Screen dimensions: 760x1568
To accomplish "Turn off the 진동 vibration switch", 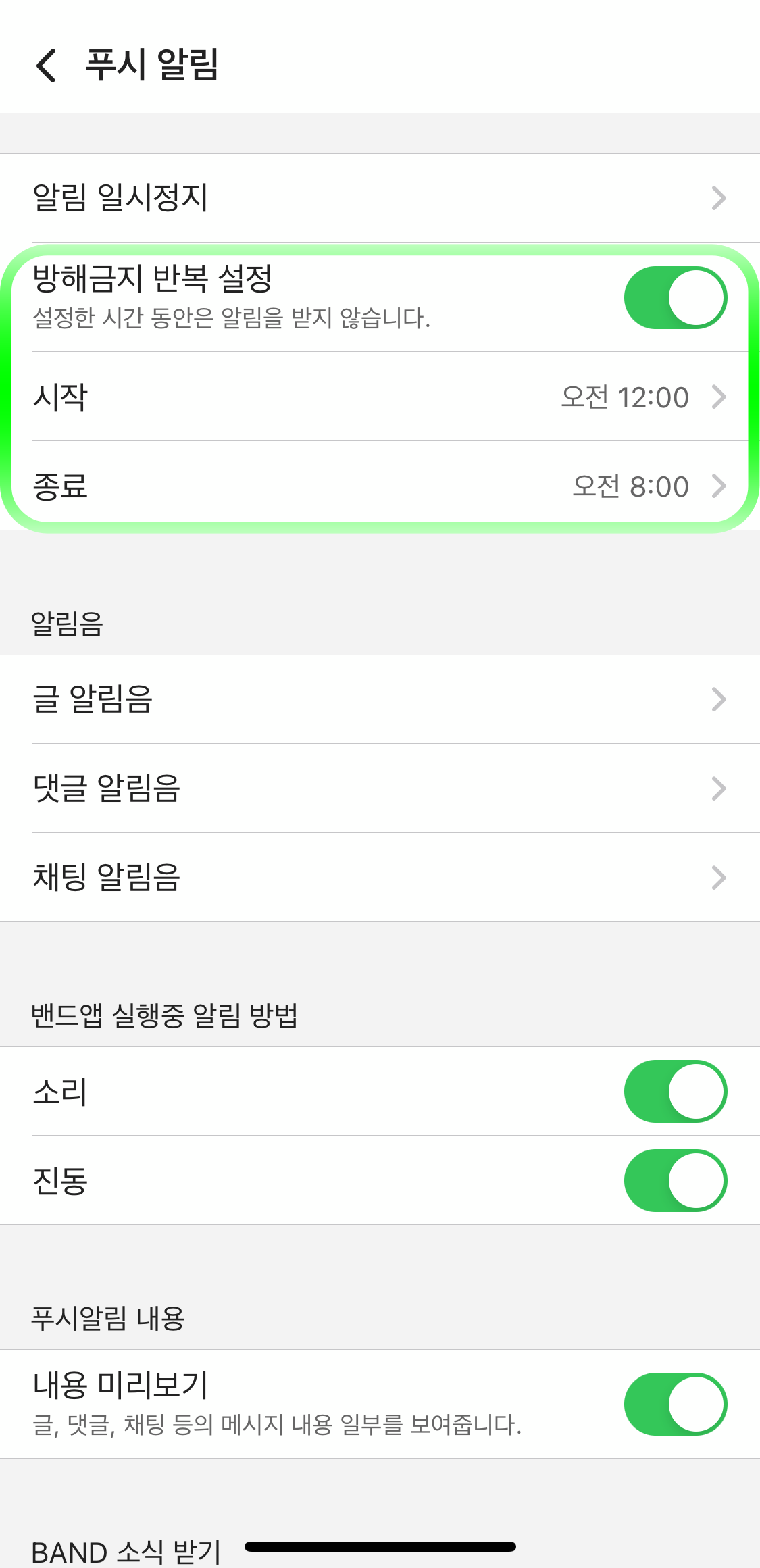I will [675, 1180].
